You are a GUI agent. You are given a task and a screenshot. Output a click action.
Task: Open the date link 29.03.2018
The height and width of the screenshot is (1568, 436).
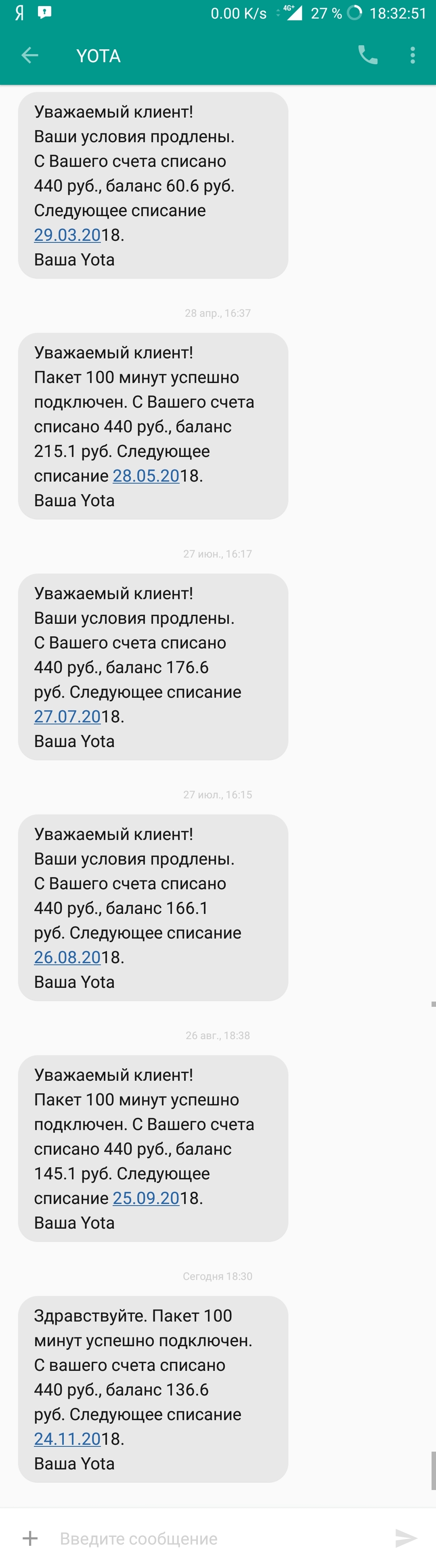coord(67,235)
